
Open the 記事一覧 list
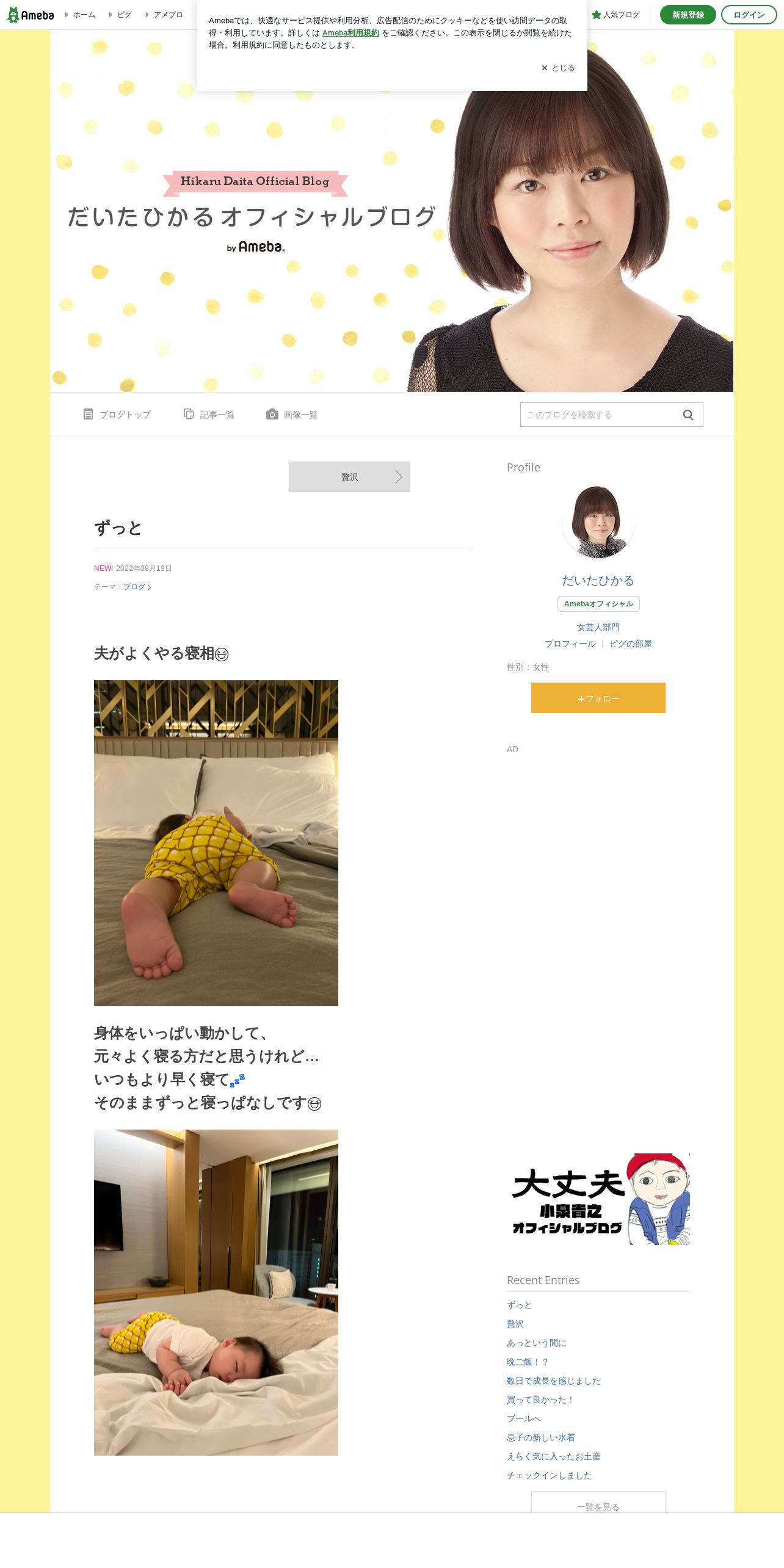tap(209, 415)
